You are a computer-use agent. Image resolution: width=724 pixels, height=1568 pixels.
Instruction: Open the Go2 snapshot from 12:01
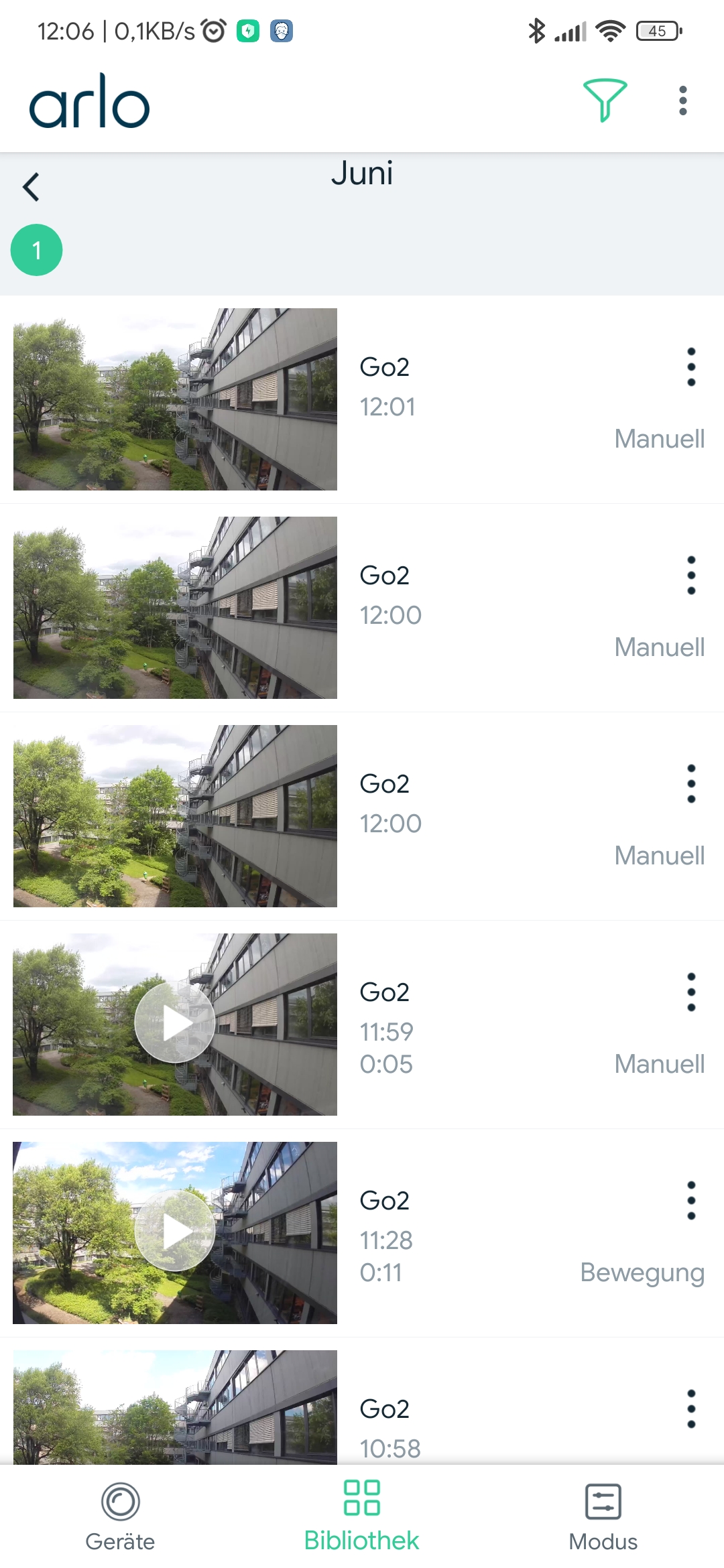click(x=175, y=399)
